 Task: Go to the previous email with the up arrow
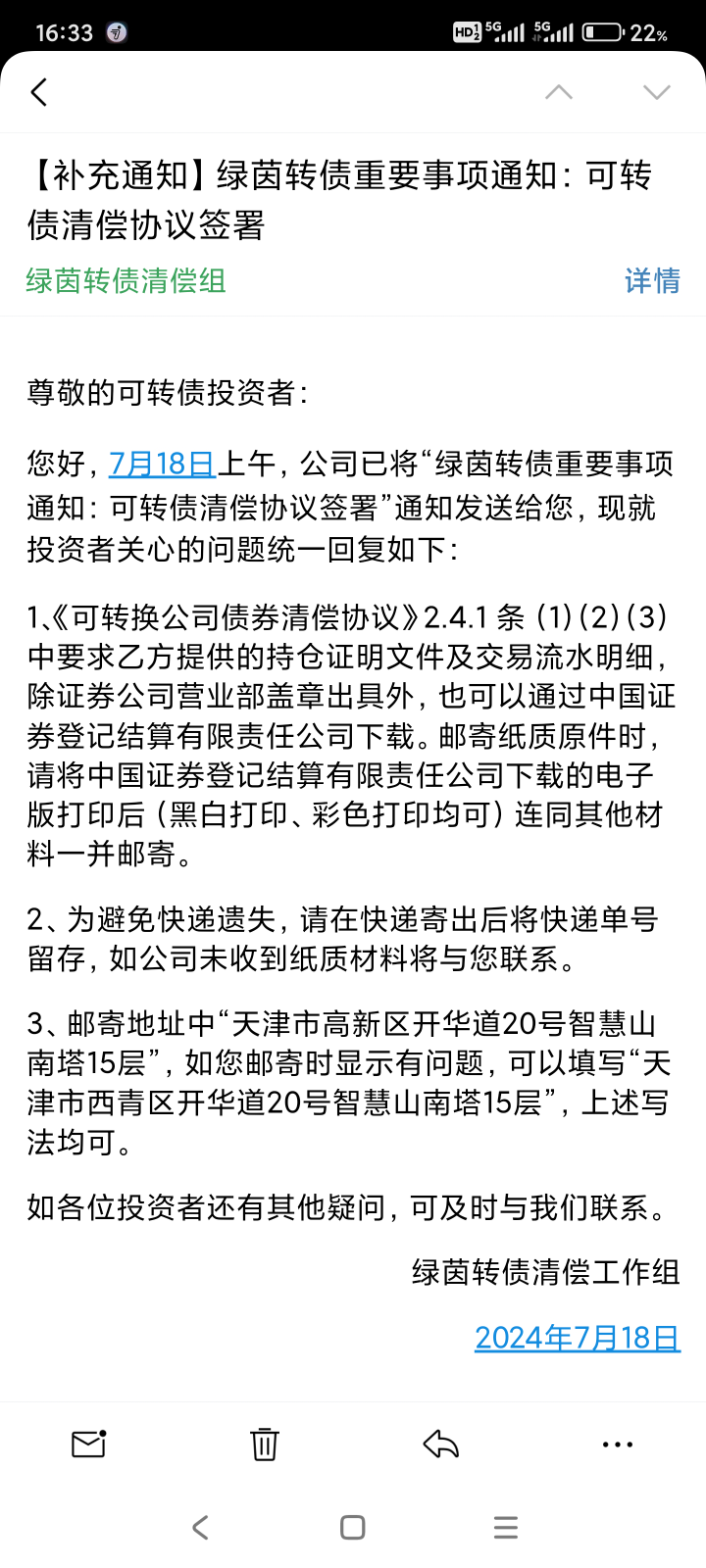click(x=559, y=92)
